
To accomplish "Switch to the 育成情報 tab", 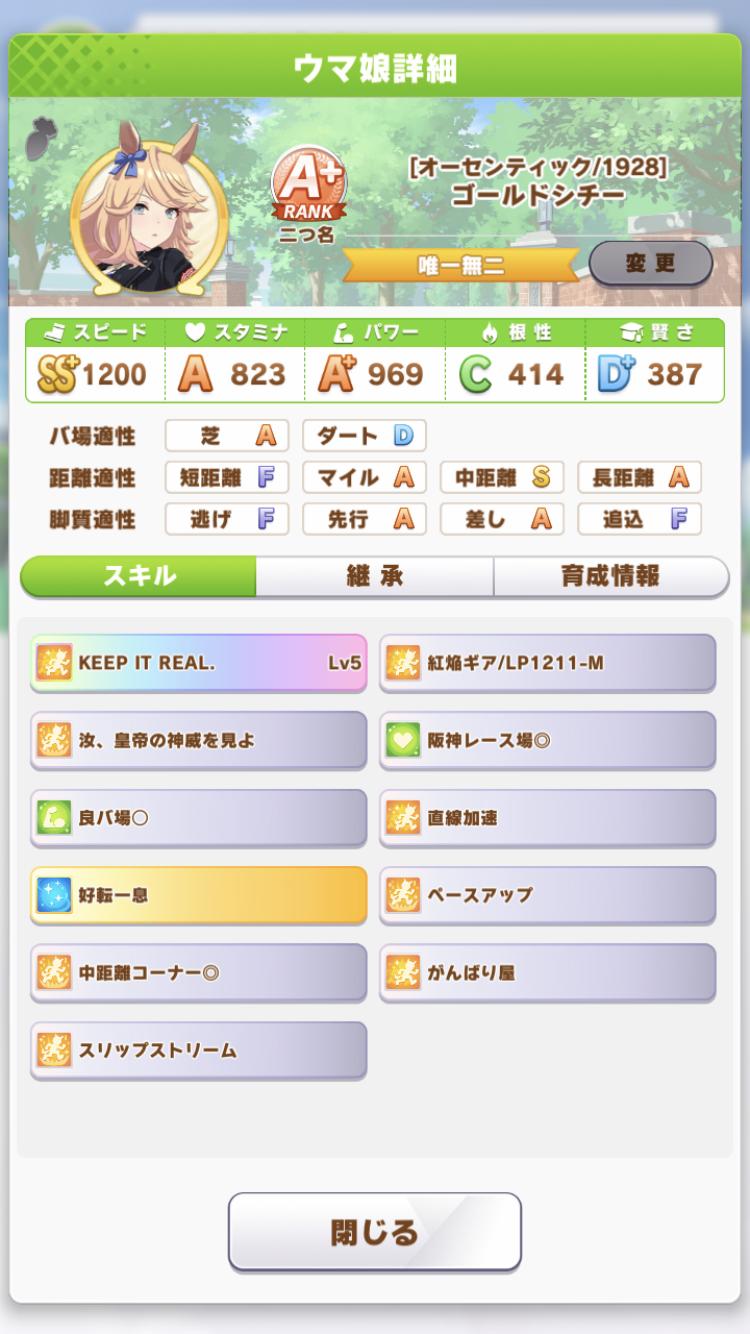I will (x=610, y=576).
